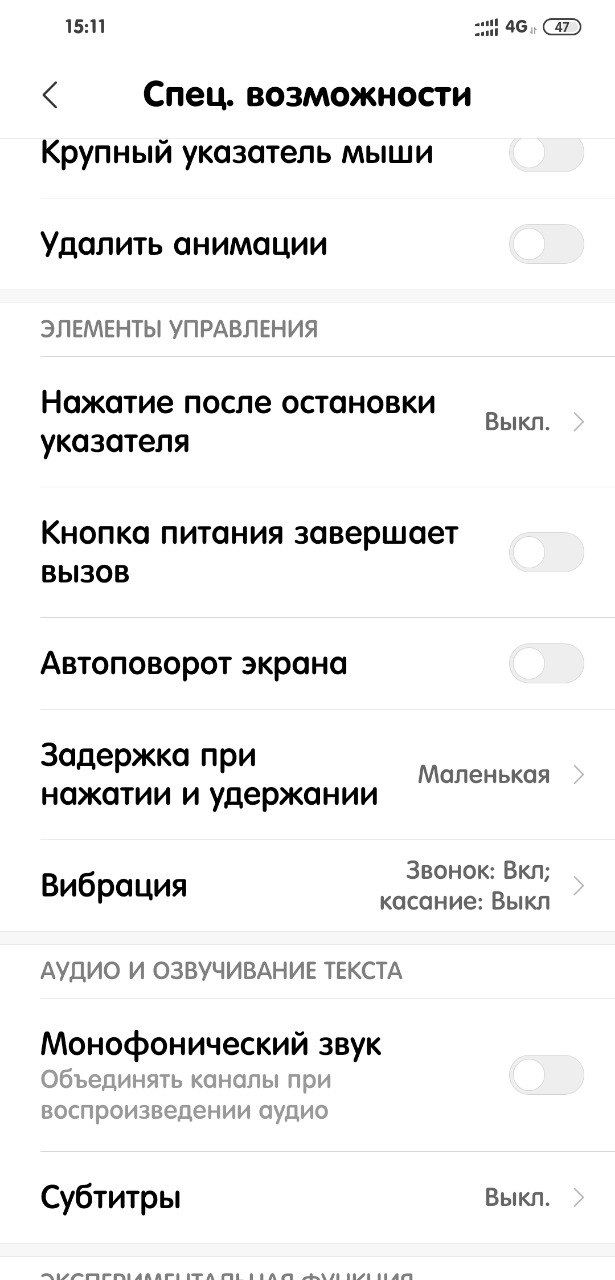Image resolution: width=615 pixels, height=1280 pixels.
Task: Enable Крупный указатель мыши switch
Action: tap(546, 154)
